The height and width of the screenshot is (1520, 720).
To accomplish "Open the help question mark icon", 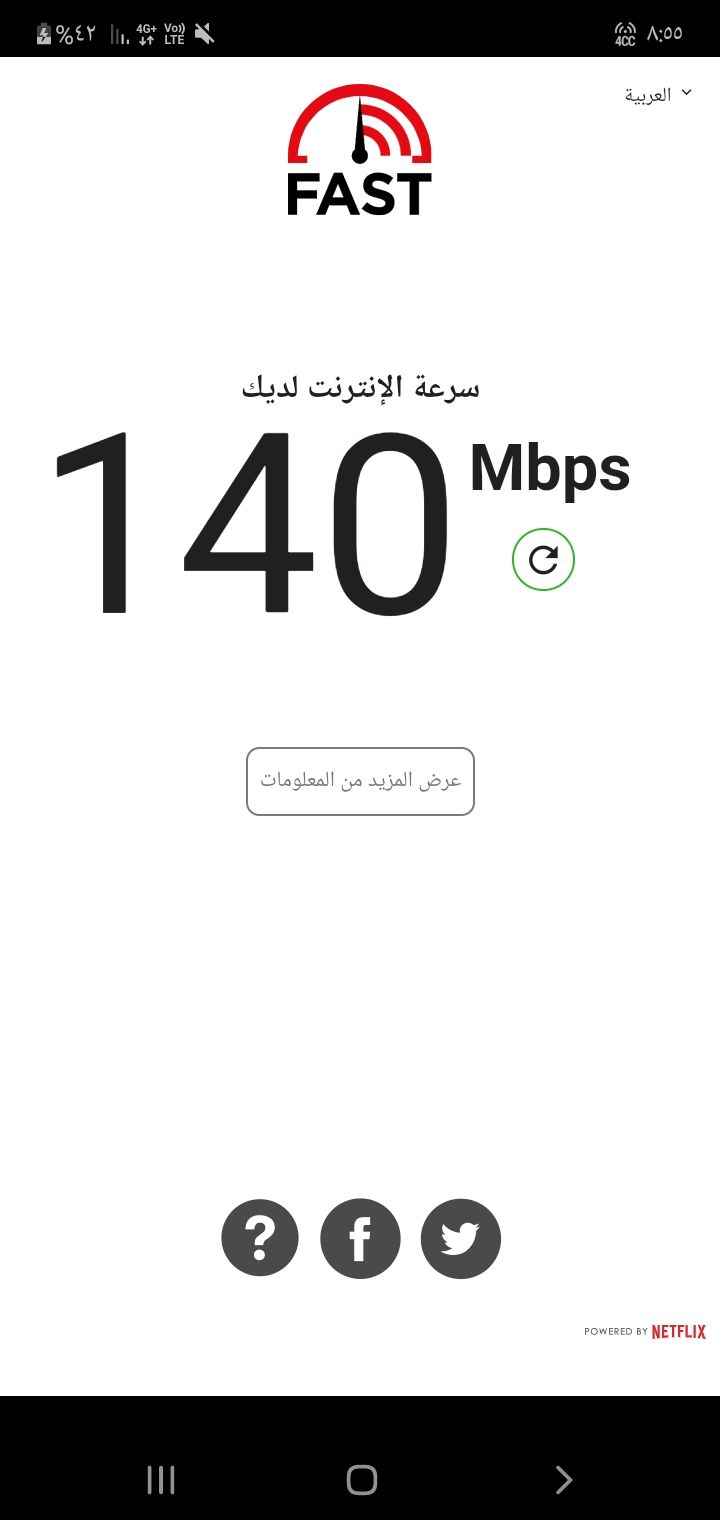I will (x=259, y=1238).
